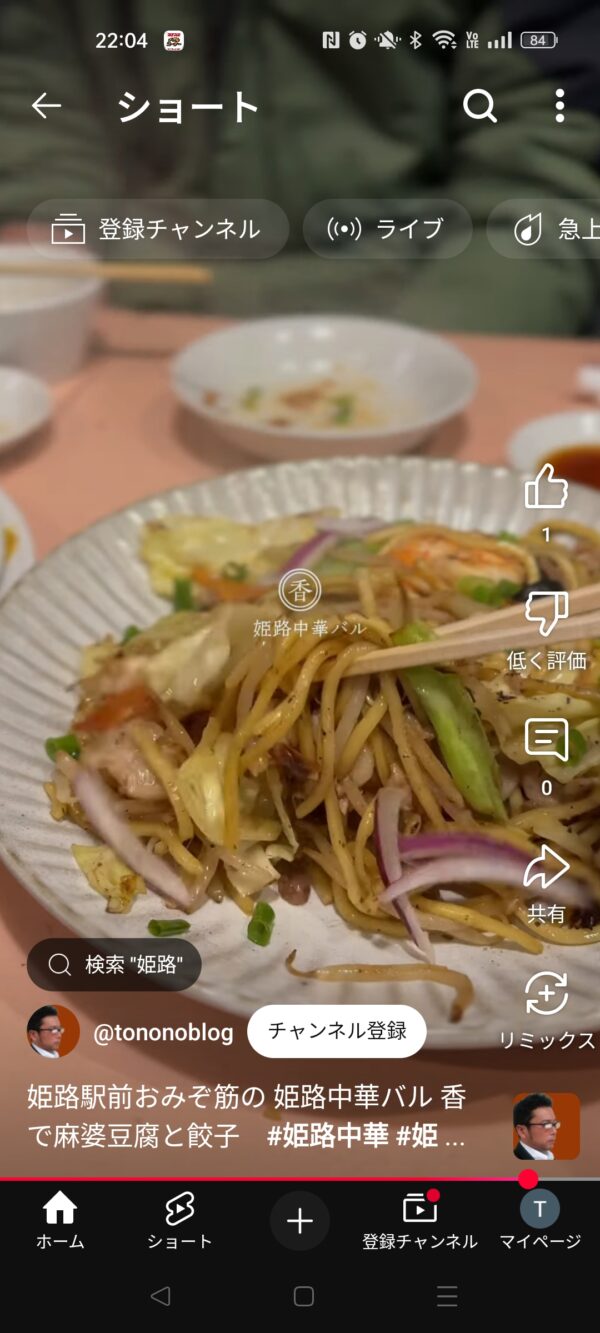
Task: Share this short with 共有
Action: tap(546, 868)
